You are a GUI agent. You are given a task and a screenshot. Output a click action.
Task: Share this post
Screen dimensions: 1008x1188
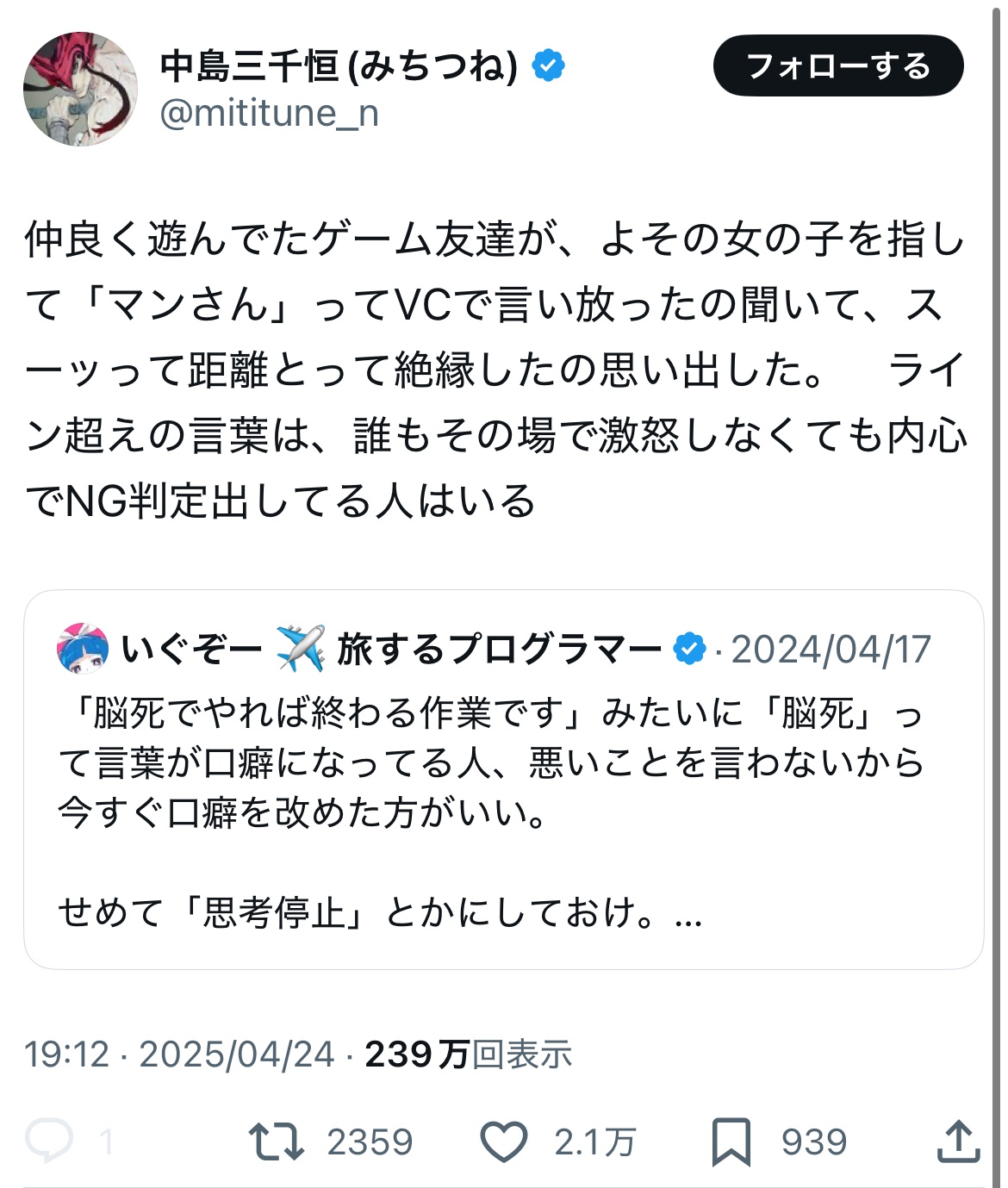click(x=957, y=1141)
